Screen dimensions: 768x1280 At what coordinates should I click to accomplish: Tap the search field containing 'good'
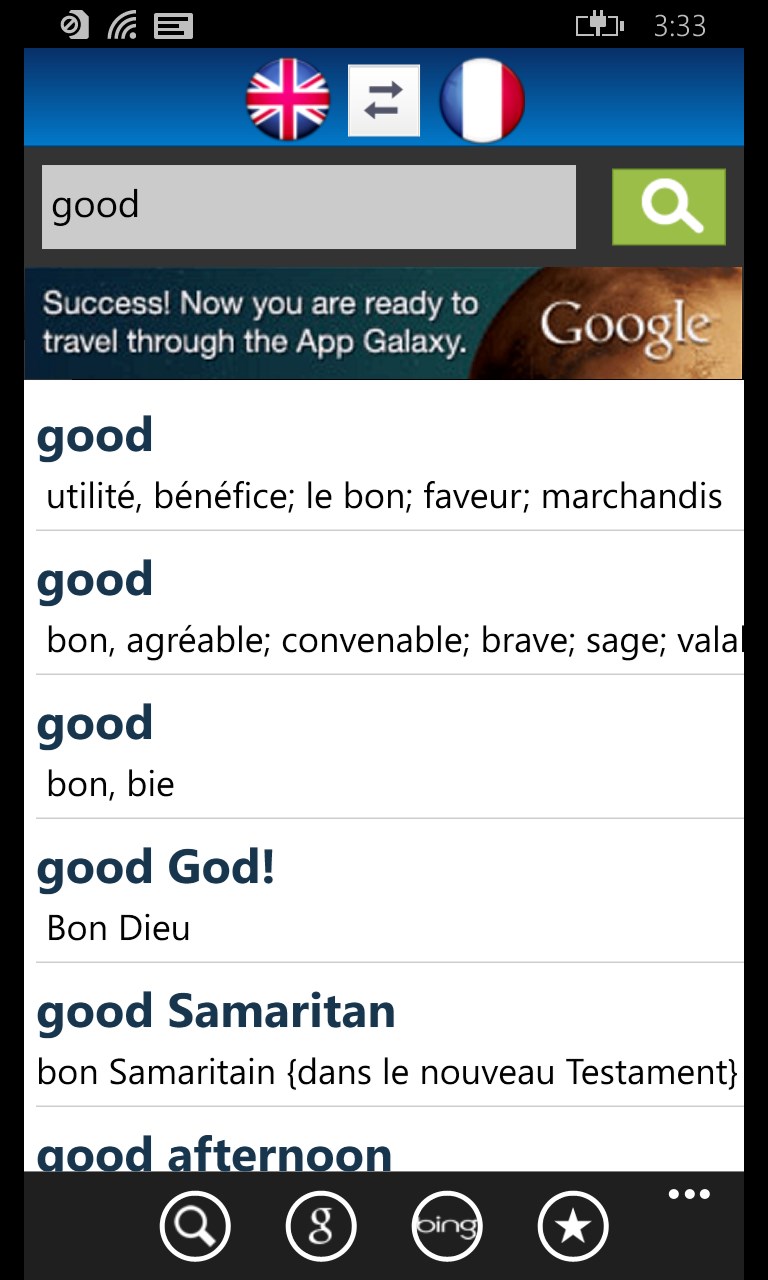(308, 207)
